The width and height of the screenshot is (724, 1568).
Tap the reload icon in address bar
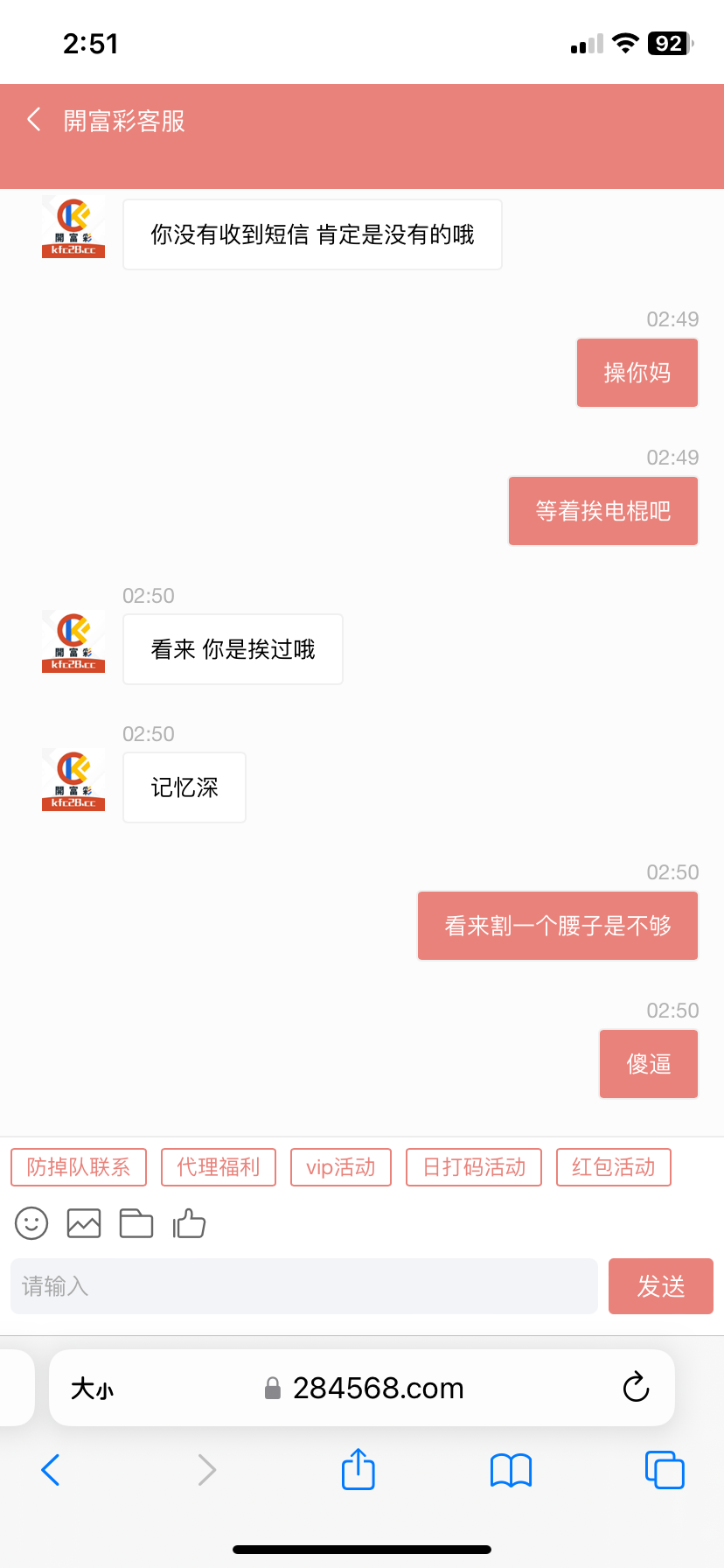(x=636, y=1387)
